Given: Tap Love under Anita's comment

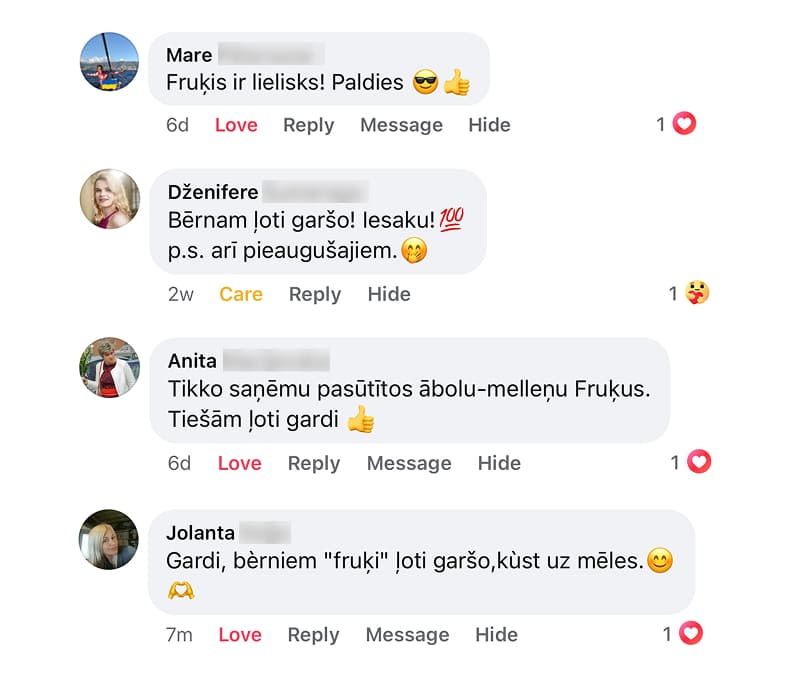Looking at the screenshot, I should click(x=239, y=463).
